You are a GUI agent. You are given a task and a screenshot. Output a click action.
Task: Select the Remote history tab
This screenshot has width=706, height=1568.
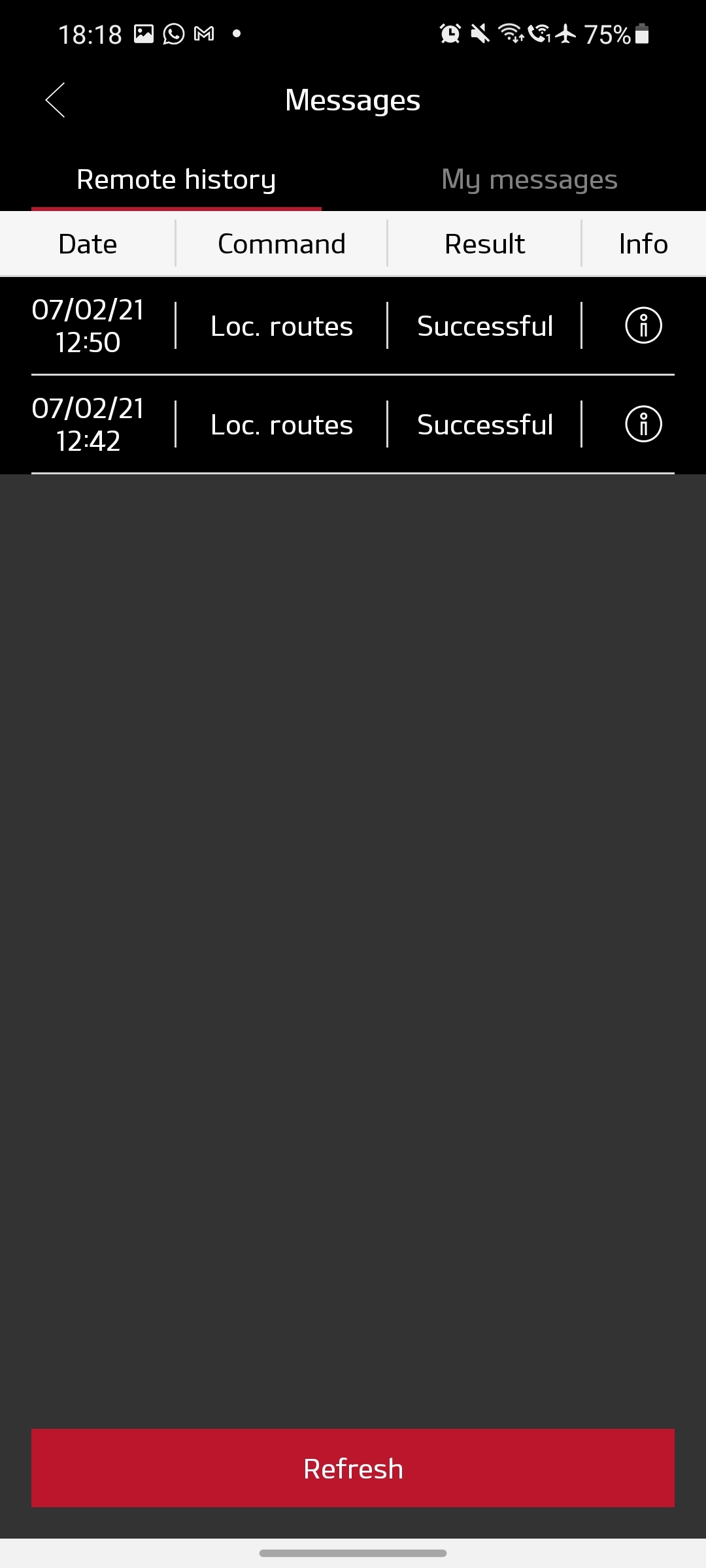(x=176, y=180)
